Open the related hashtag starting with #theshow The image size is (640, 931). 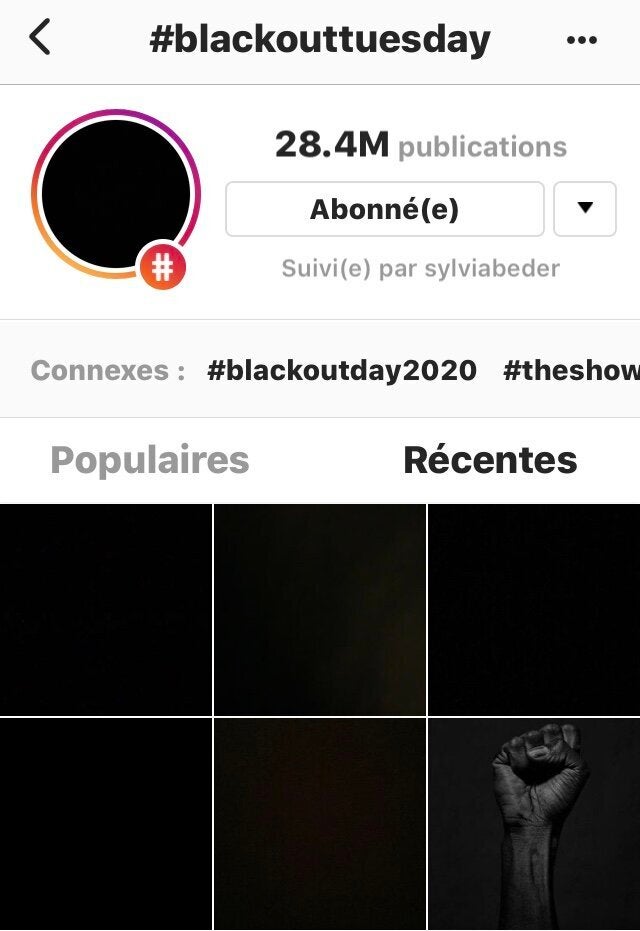(570, 370)
